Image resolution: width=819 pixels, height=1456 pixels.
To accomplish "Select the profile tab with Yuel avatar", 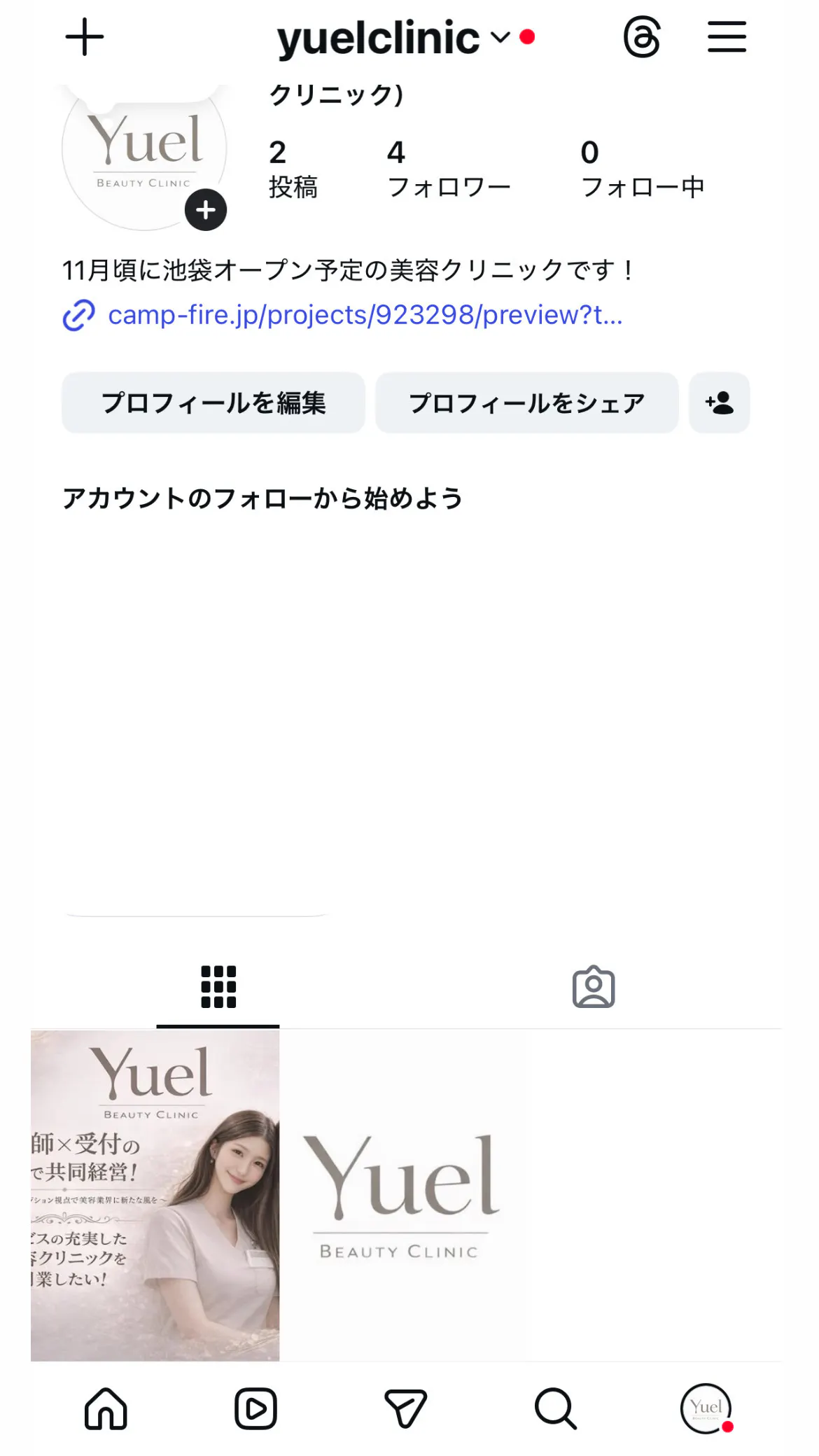I will coord(706,1408).
